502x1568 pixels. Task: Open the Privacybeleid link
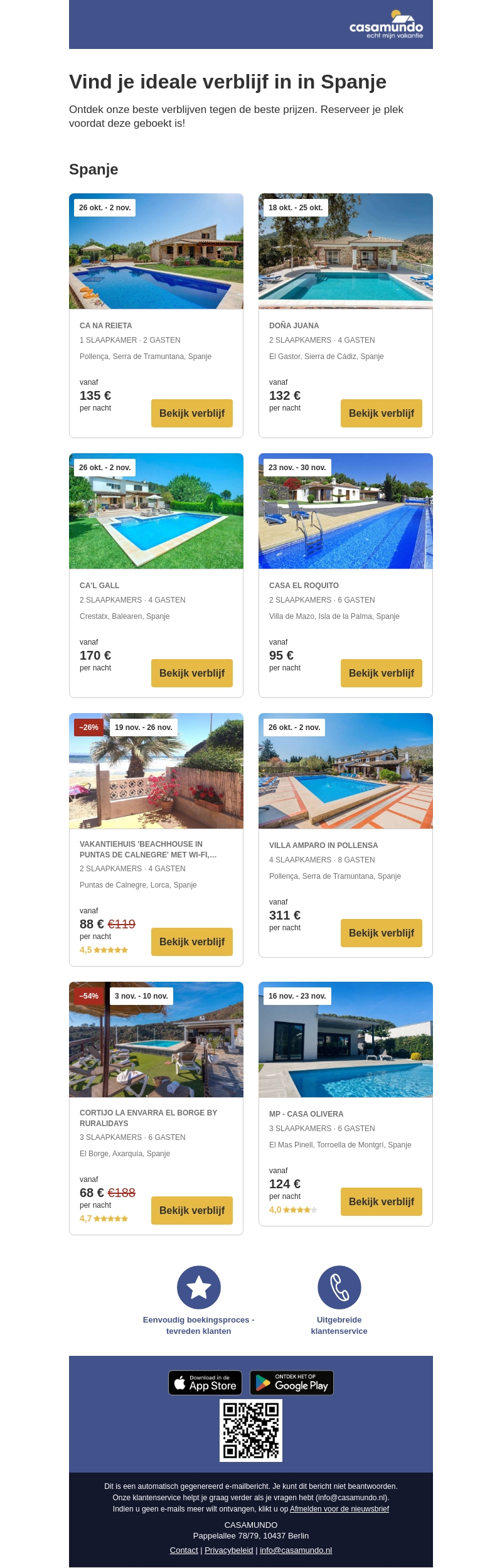click(228, 1550)
